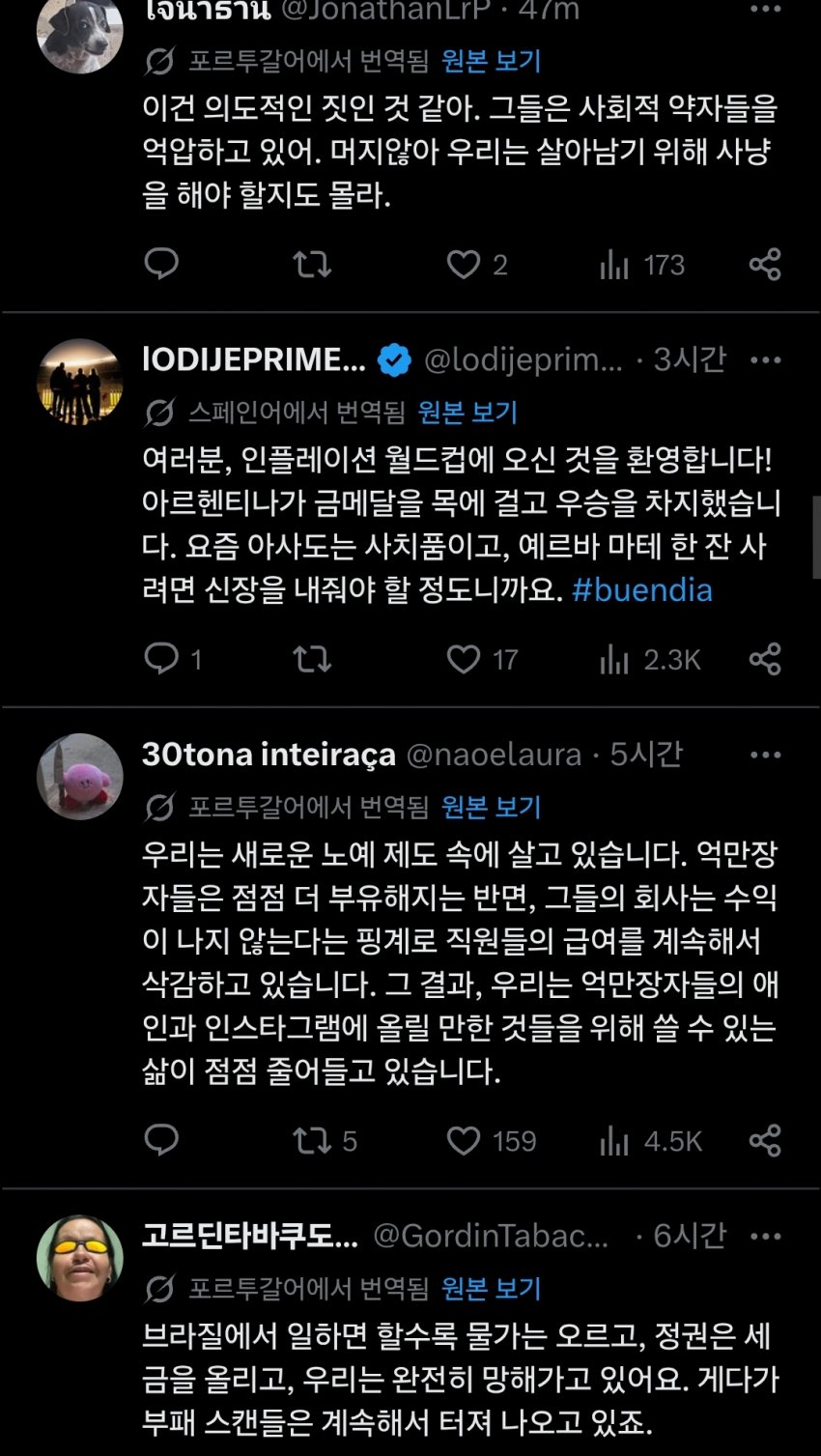Reply to the 30tona inteiraça post
Viewport: 821px width, 1456px height.
coord(161,1141)
